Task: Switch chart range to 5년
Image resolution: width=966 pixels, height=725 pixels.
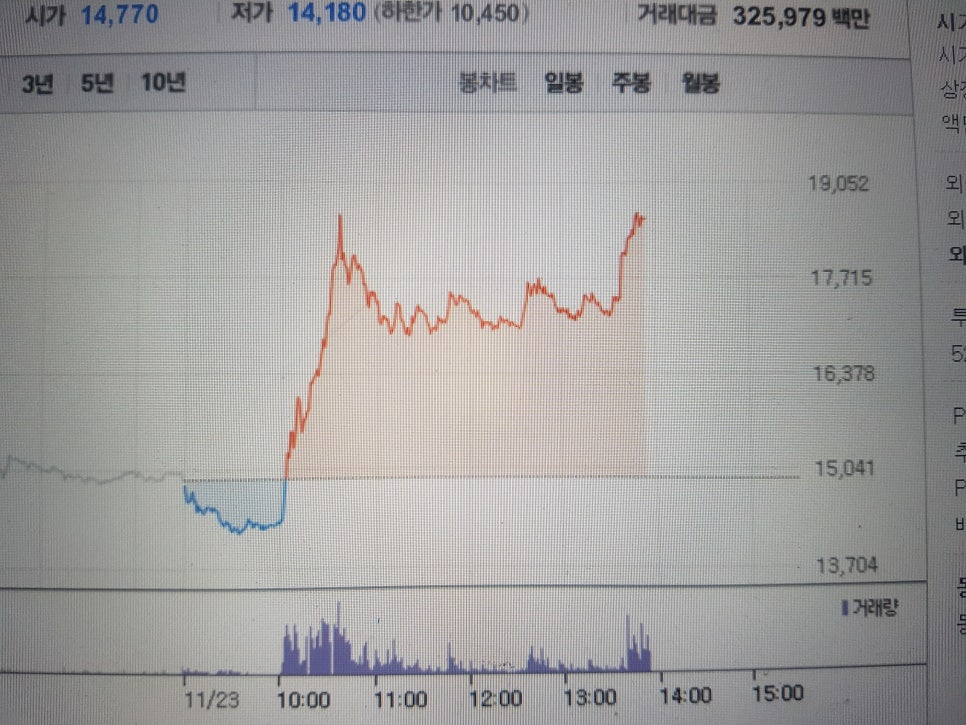Action: 97,83
